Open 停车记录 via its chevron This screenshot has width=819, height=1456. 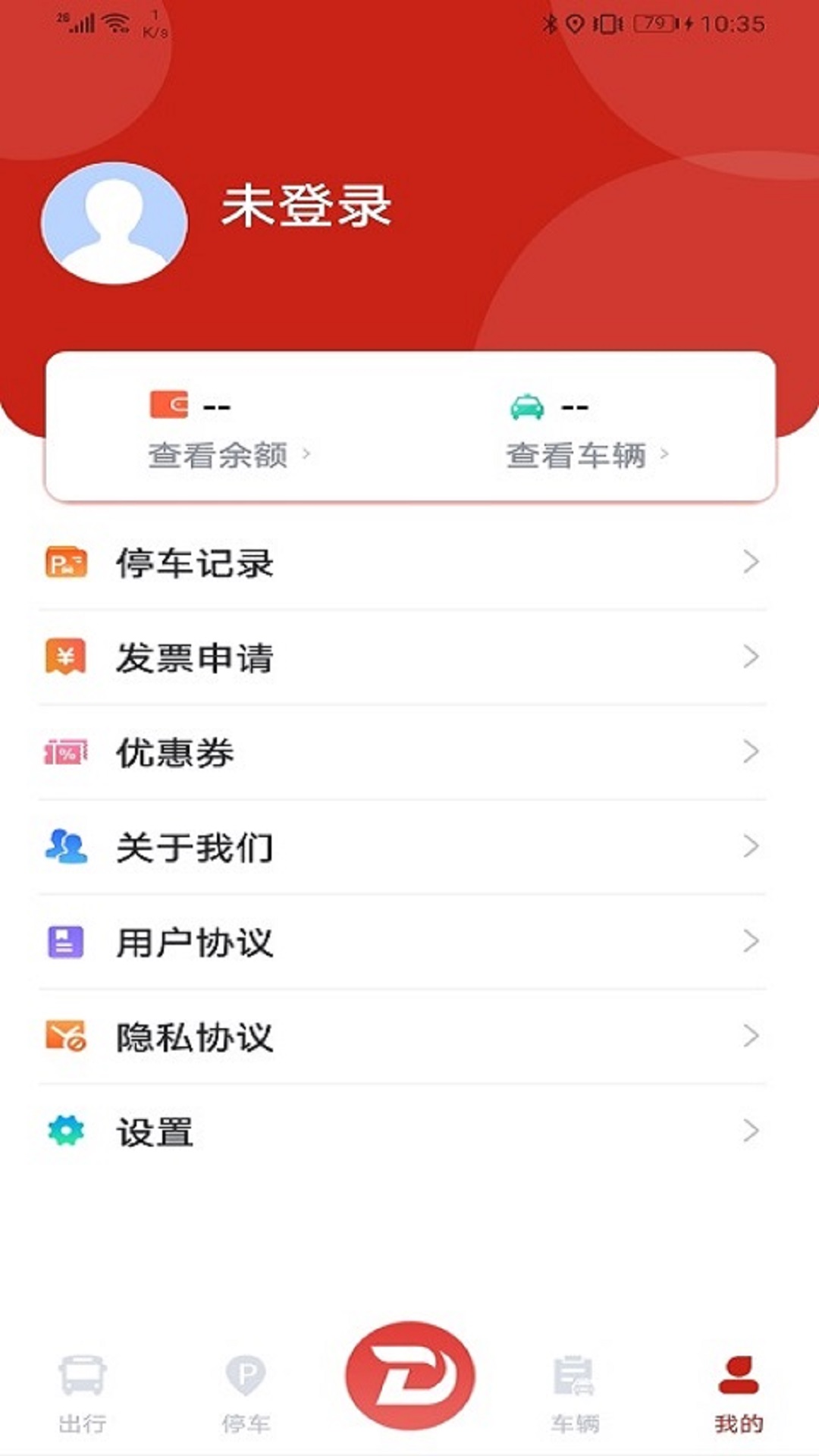(749, 563)
